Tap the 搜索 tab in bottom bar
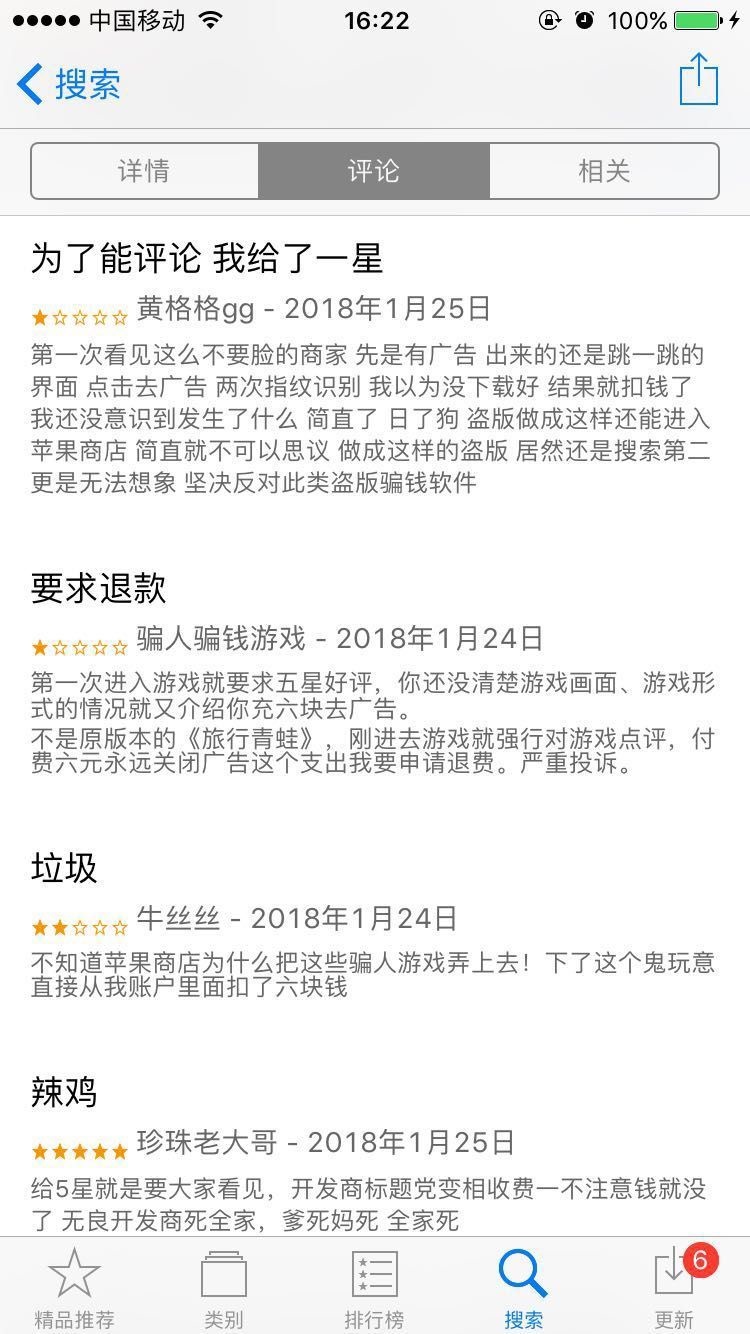The height and width of the screenshot is (1334, 750). [x=524, y=1288]
